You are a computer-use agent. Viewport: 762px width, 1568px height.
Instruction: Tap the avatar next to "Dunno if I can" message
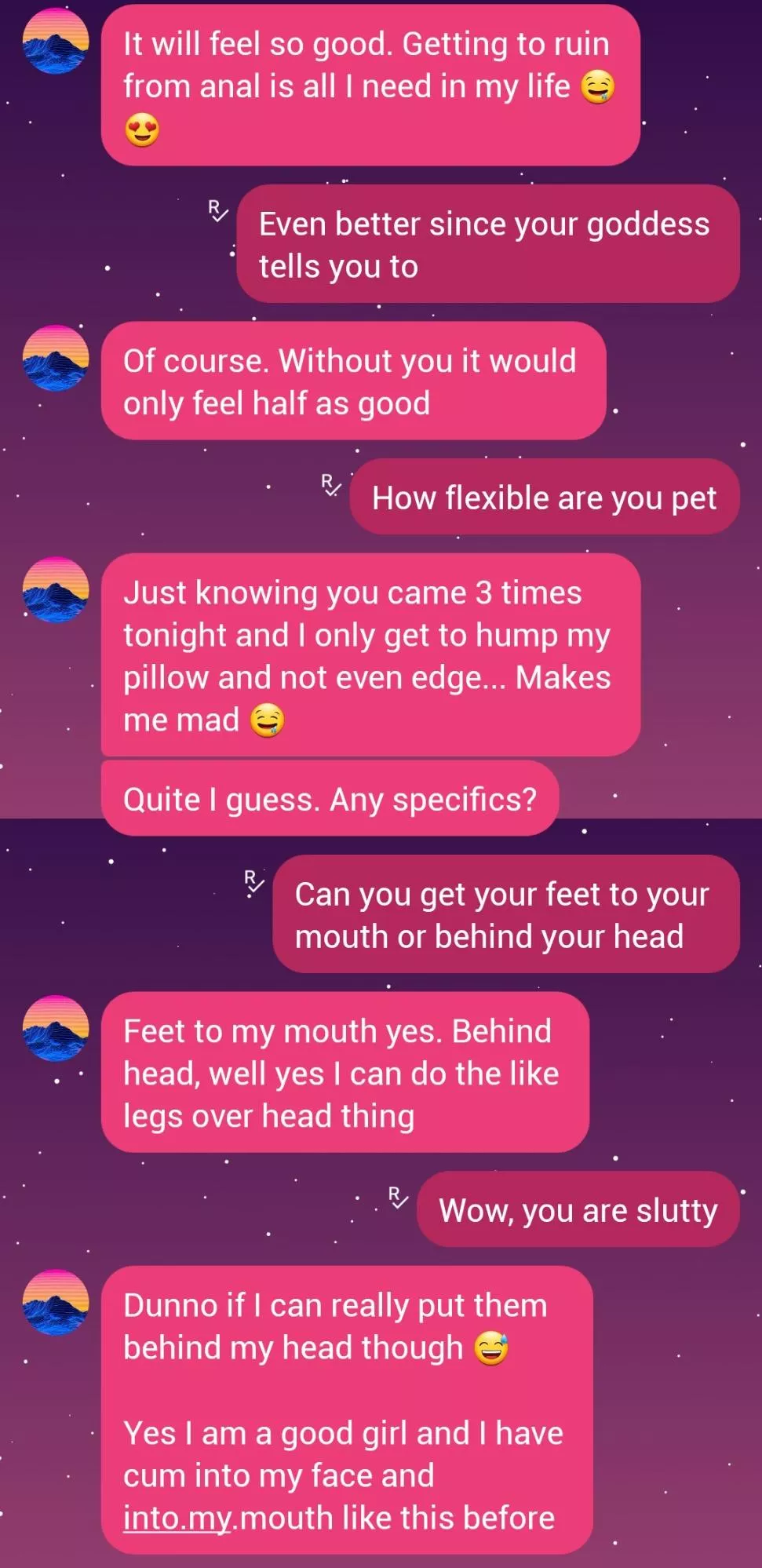pos(56,1302)
